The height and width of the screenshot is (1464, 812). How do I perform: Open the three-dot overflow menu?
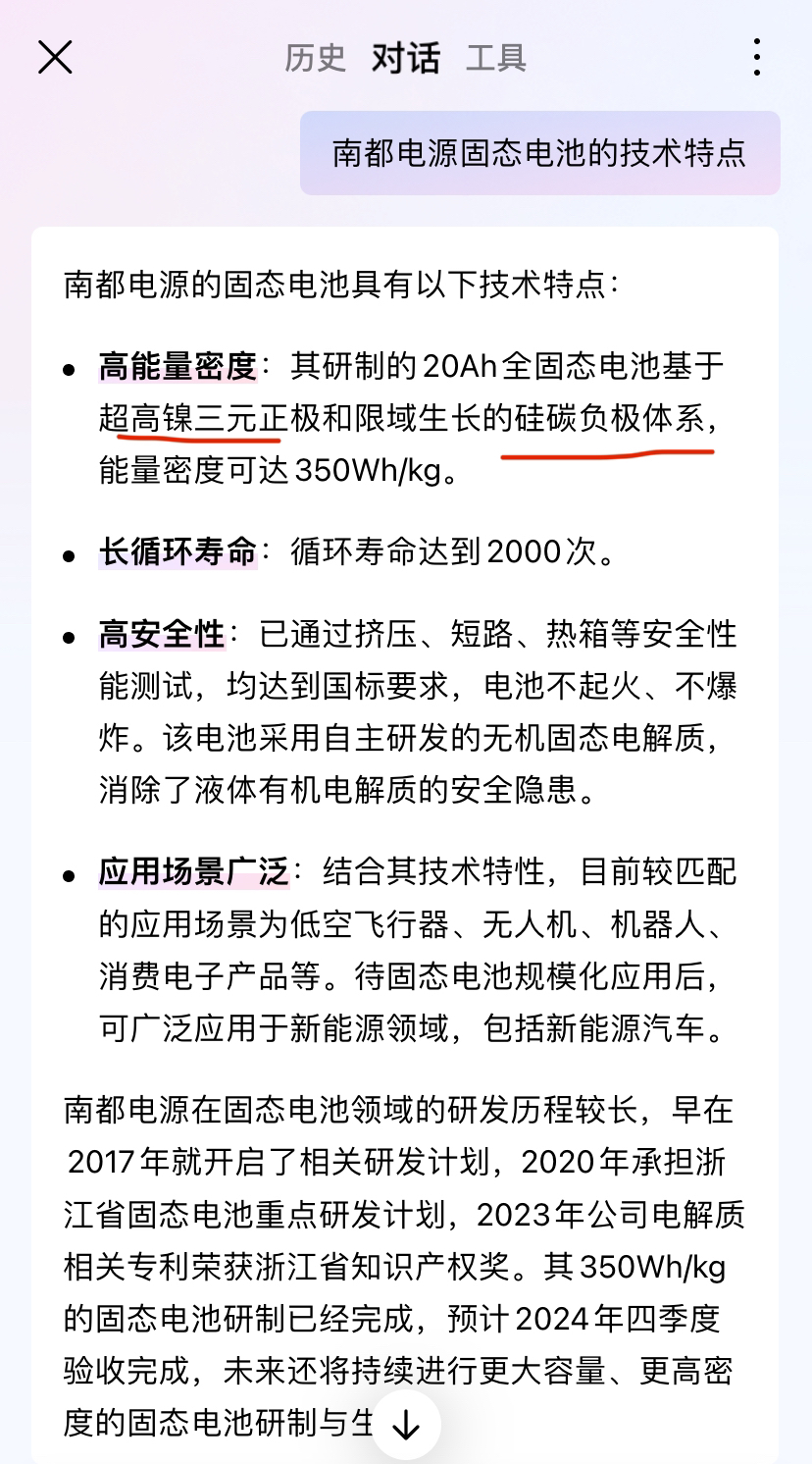coord(756,58)
